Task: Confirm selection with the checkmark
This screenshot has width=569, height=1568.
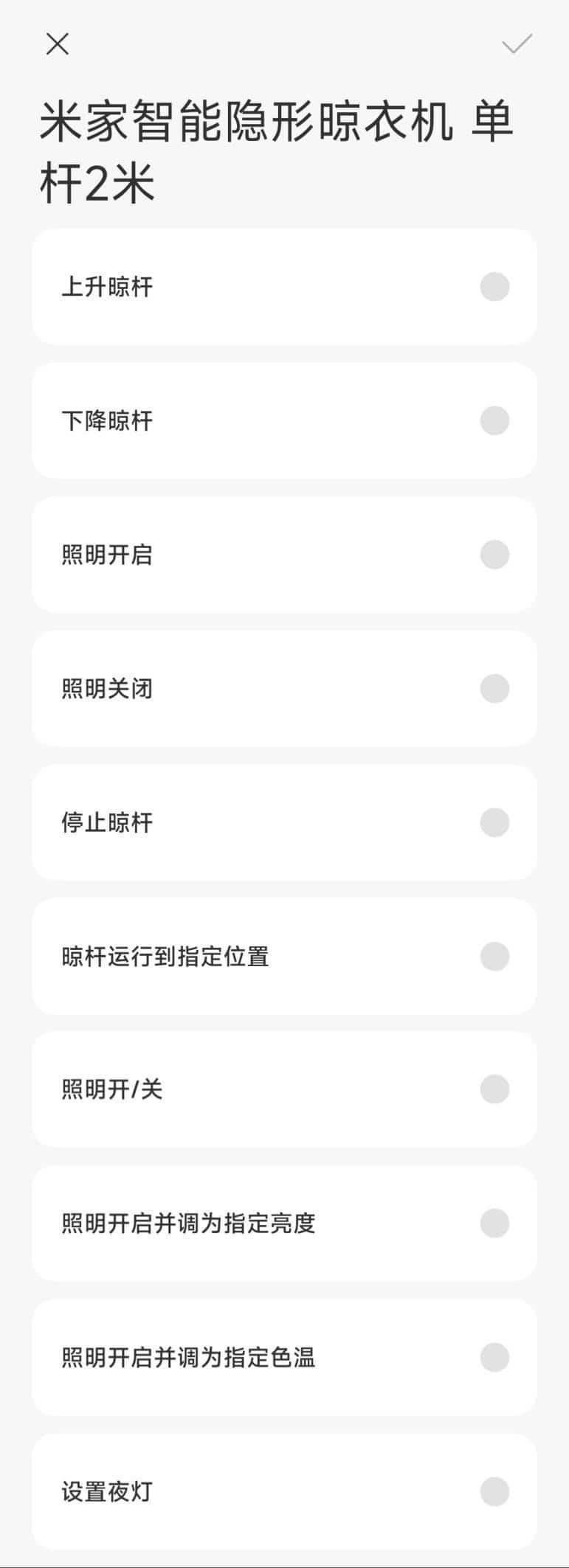Action: coord(517,44)
